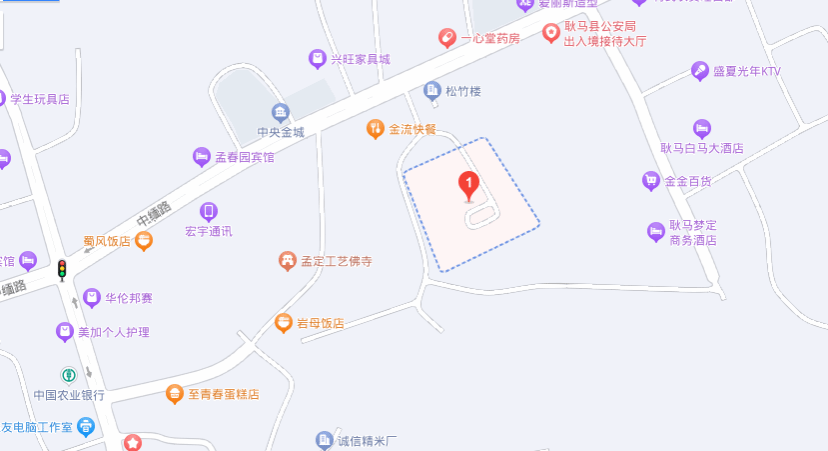Open the 耿马梦定商务酒店 hotel marker
Image resolution: width=828 pixels, height=451 pixels.
pyautogui.click(x=656, y=232)
